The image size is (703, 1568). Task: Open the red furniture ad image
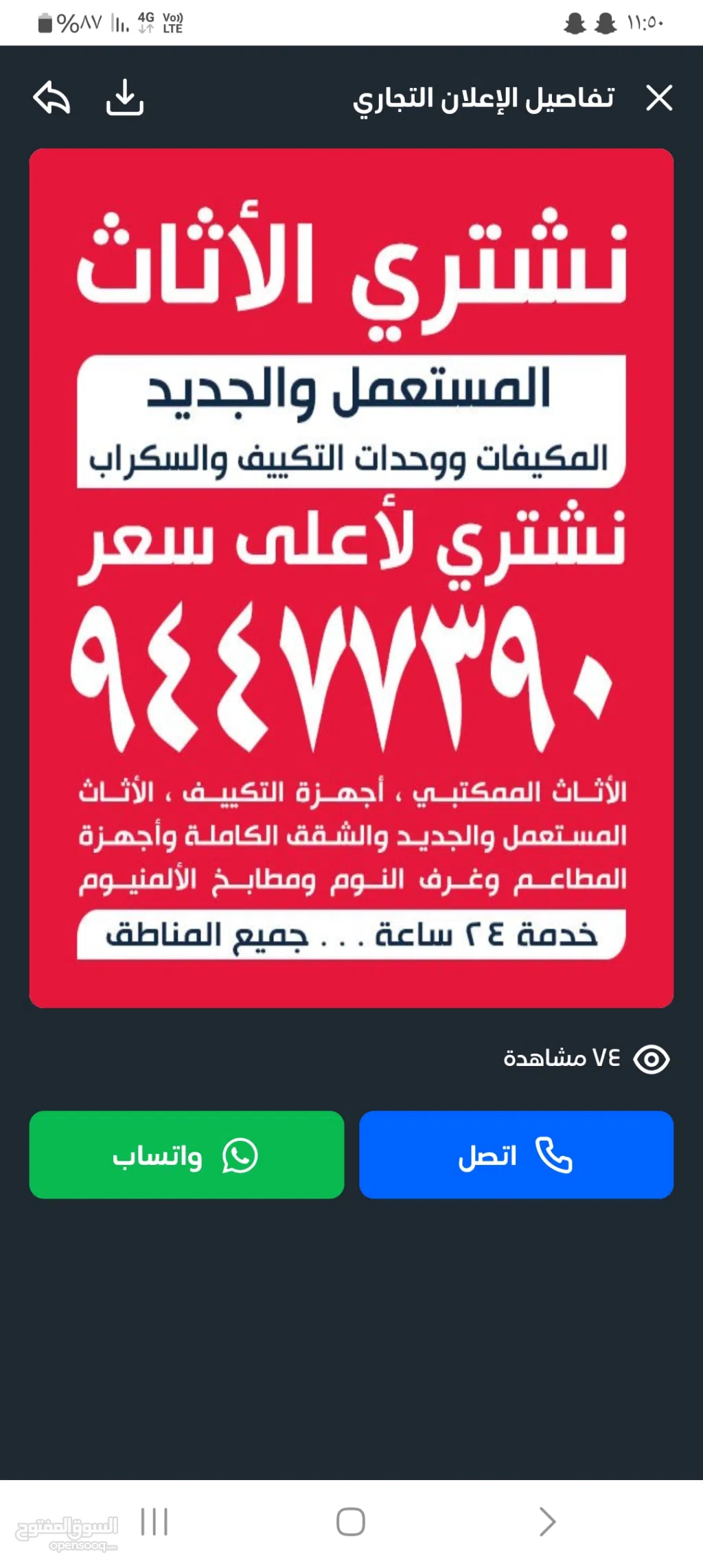point(351,578)
